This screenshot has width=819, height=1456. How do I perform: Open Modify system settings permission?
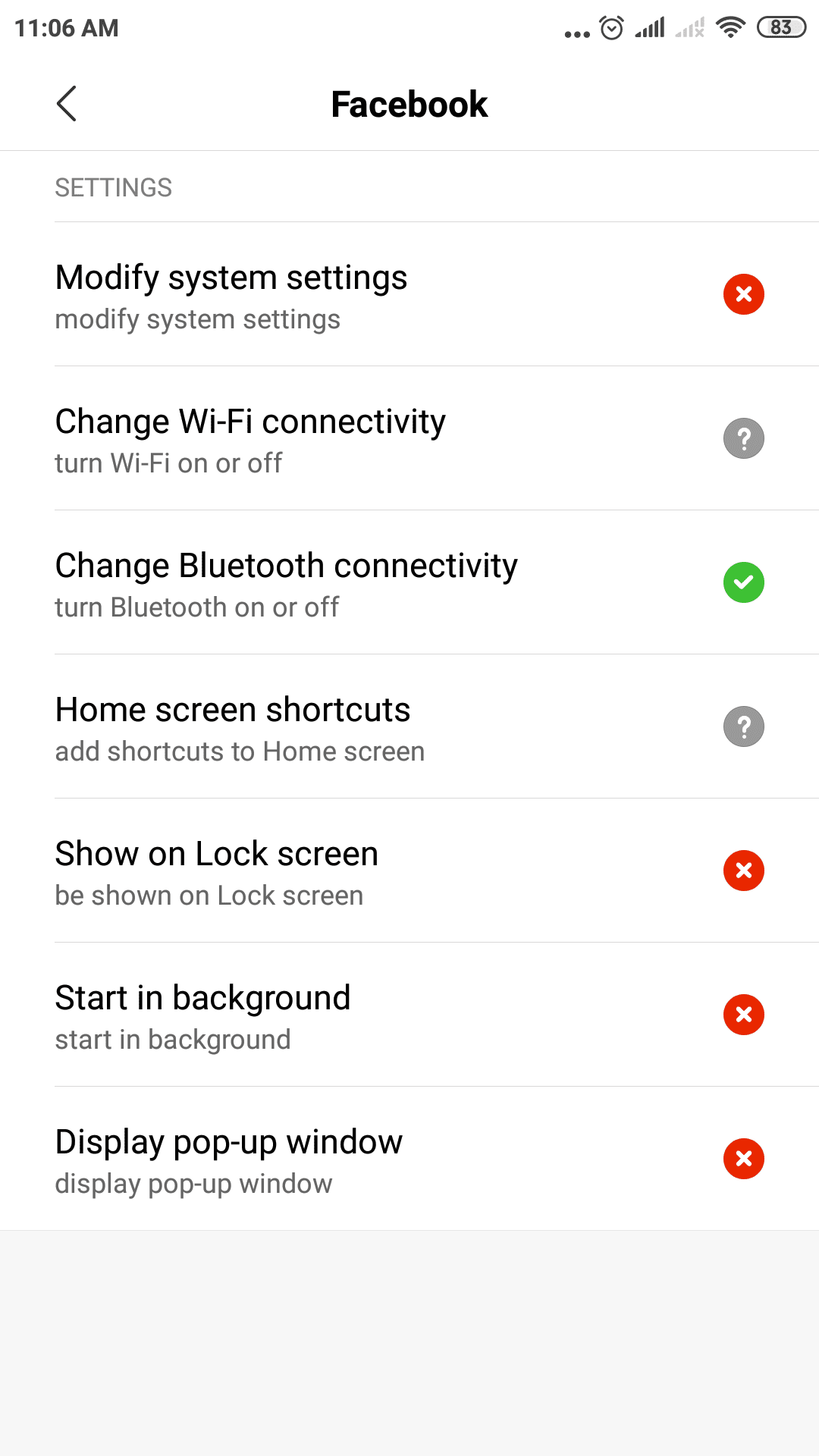409,295
